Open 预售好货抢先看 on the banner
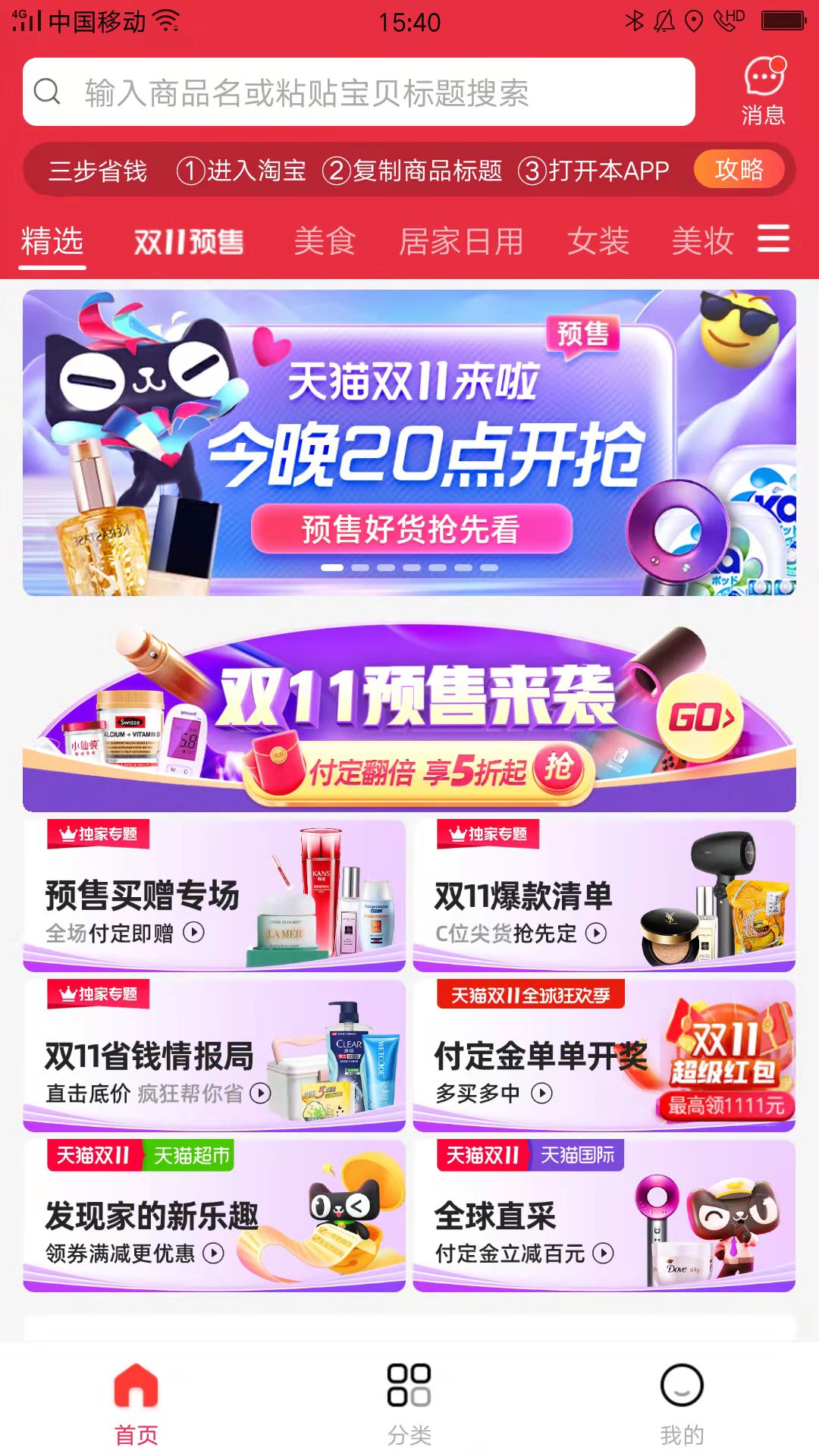This screenshot has height=1456, width=819. tap(409, 529)
